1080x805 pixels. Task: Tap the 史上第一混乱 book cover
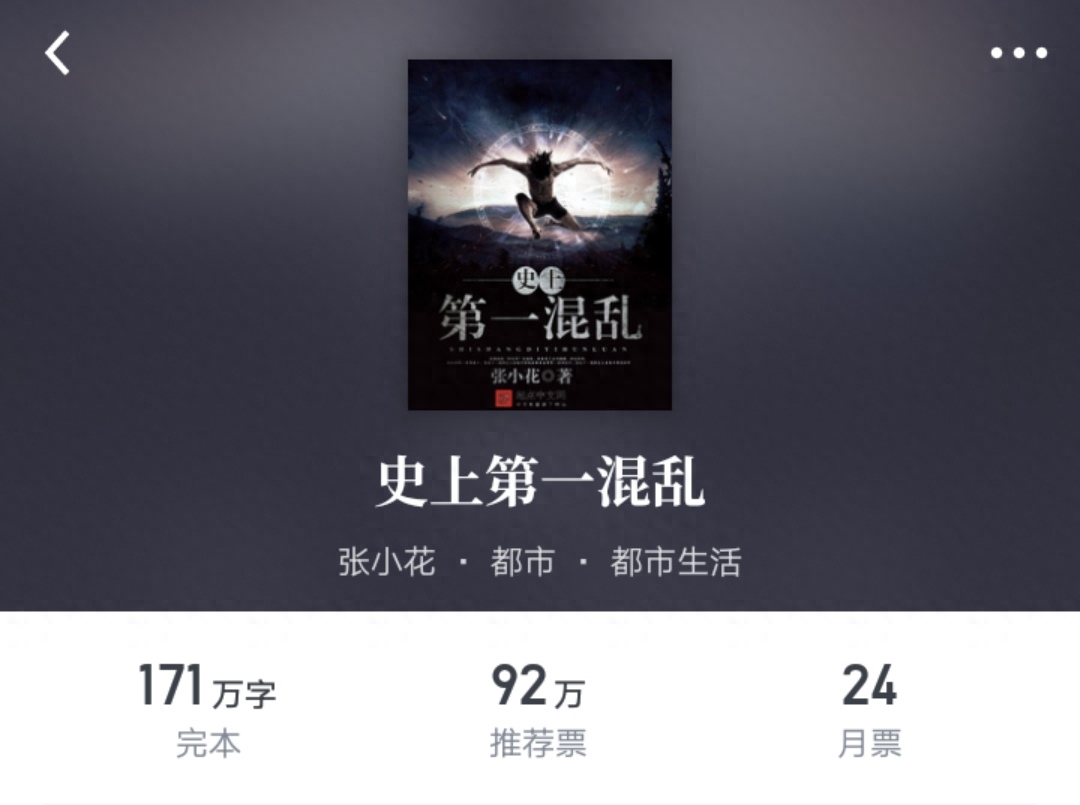point(539,235)
